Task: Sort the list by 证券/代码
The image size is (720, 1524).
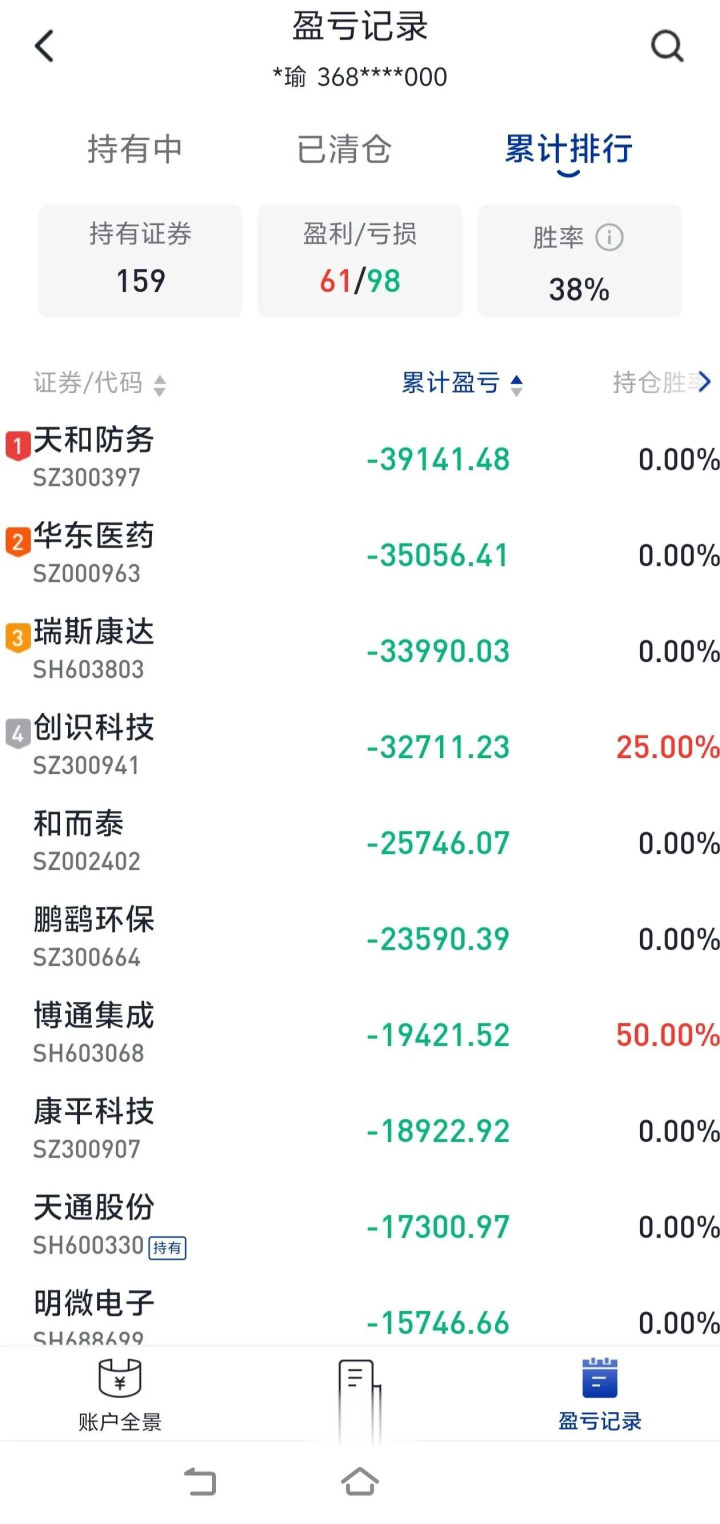Action: (100, 383)
